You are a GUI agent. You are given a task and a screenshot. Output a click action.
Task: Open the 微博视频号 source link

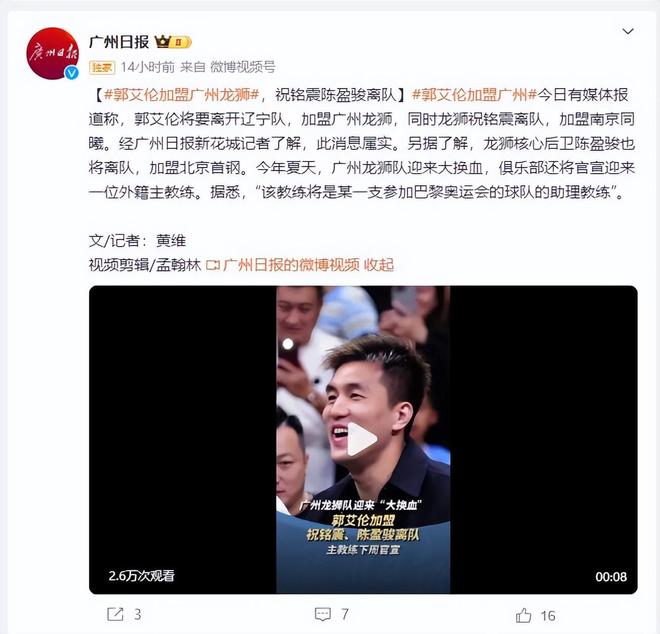tap(241, 67)
